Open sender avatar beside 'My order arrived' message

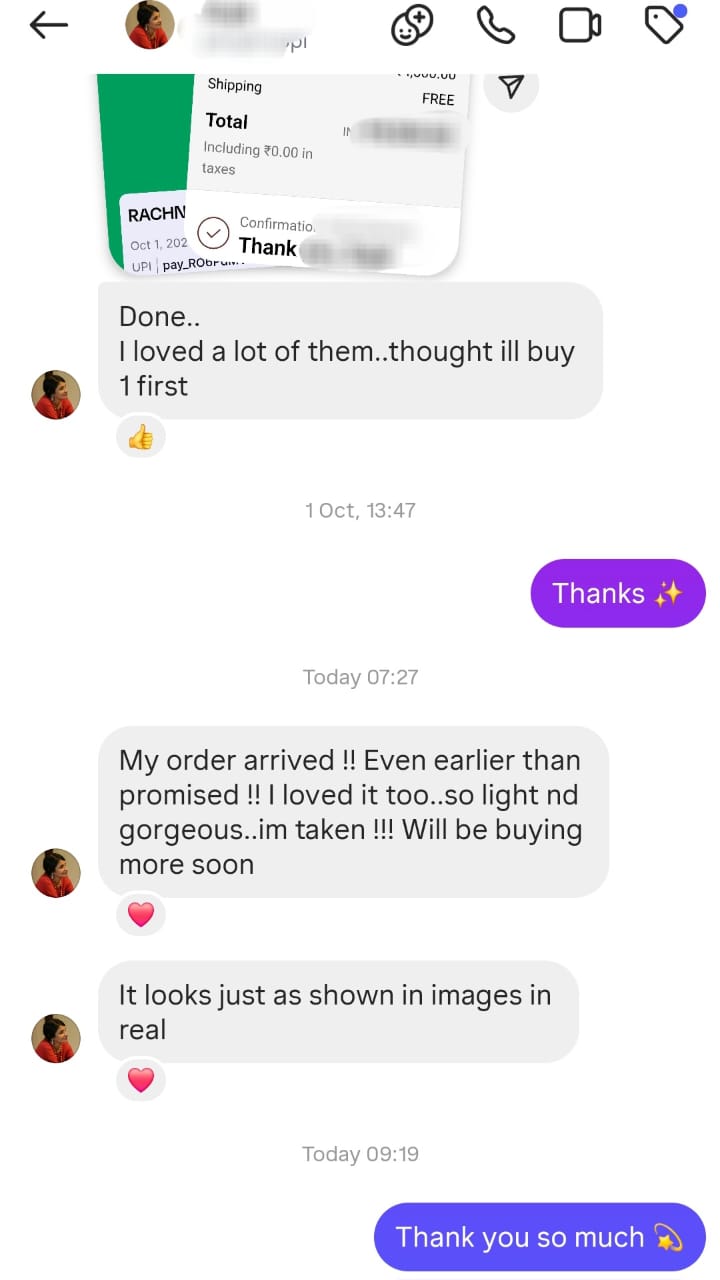[56, 872]
